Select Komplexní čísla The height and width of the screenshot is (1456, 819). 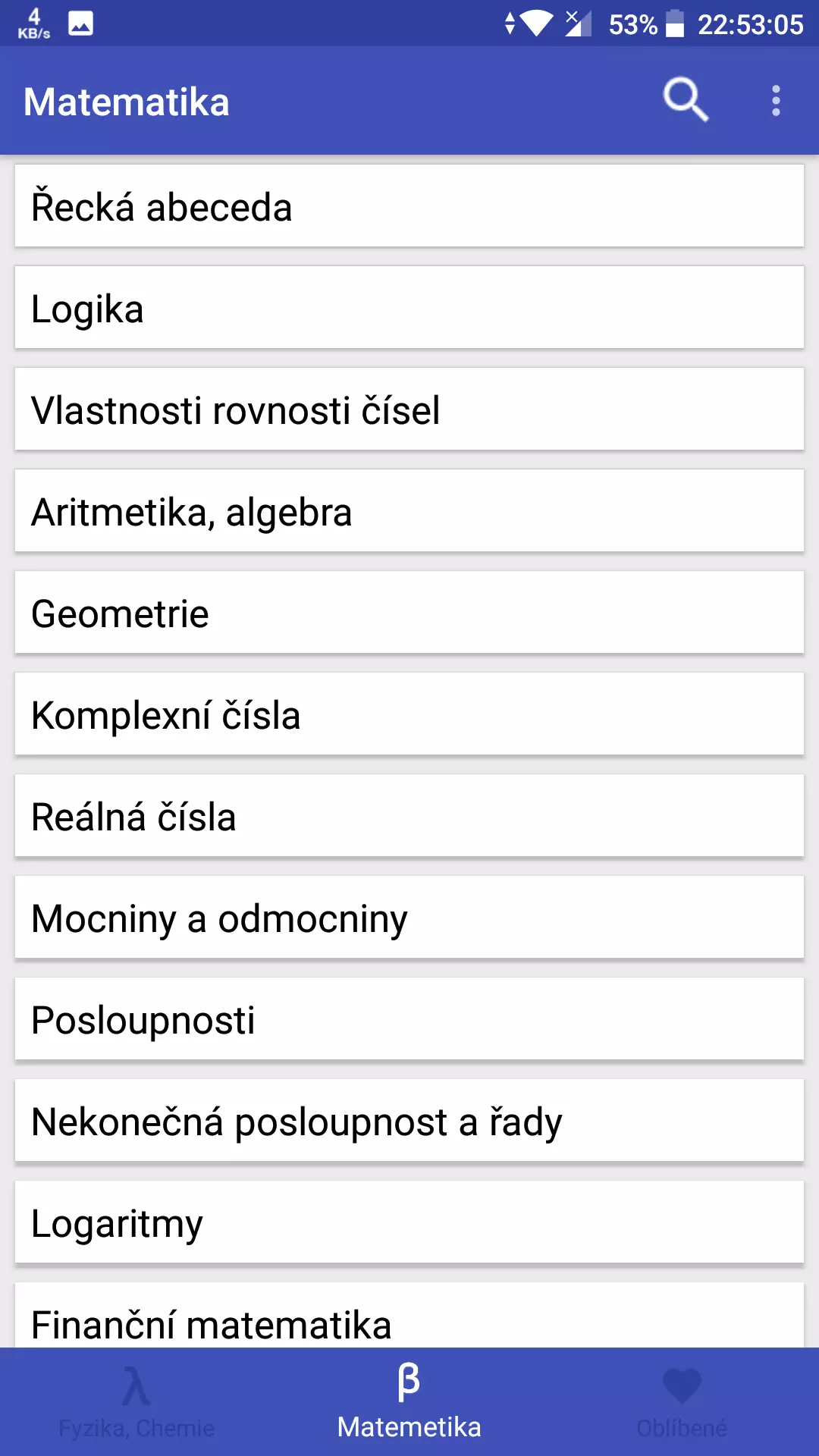tap(409, 714)
